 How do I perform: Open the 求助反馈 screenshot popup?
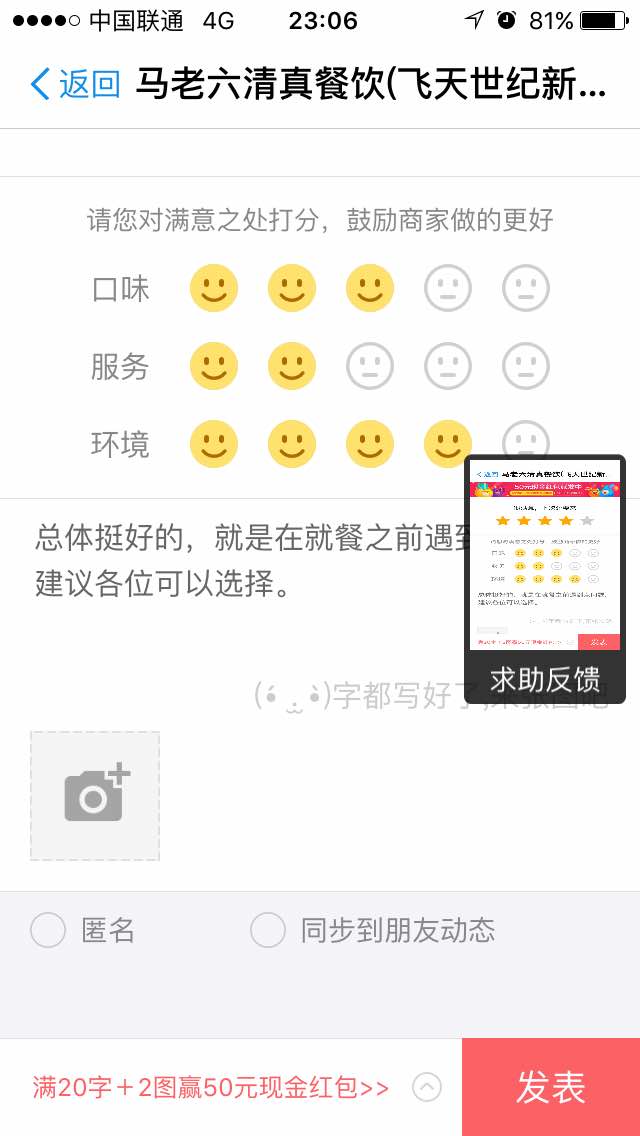[545, 578]
